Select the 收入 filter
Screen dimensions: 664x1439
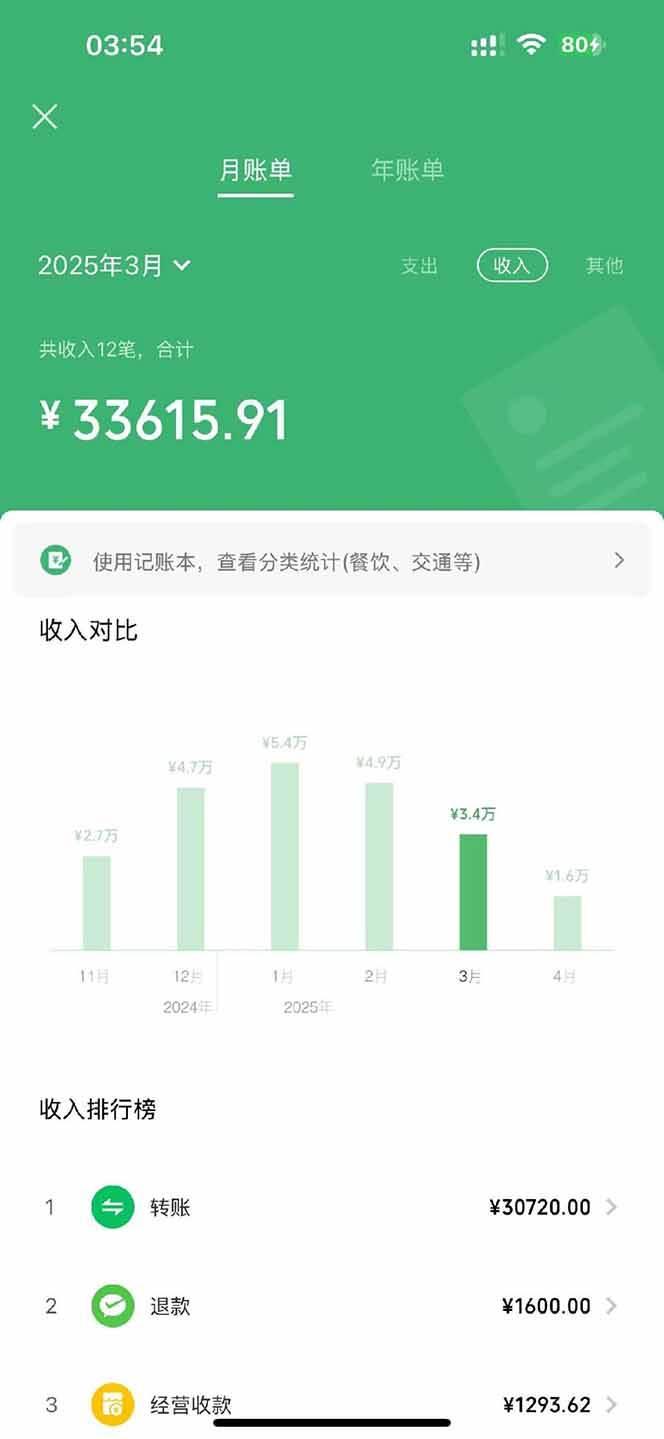511,265
